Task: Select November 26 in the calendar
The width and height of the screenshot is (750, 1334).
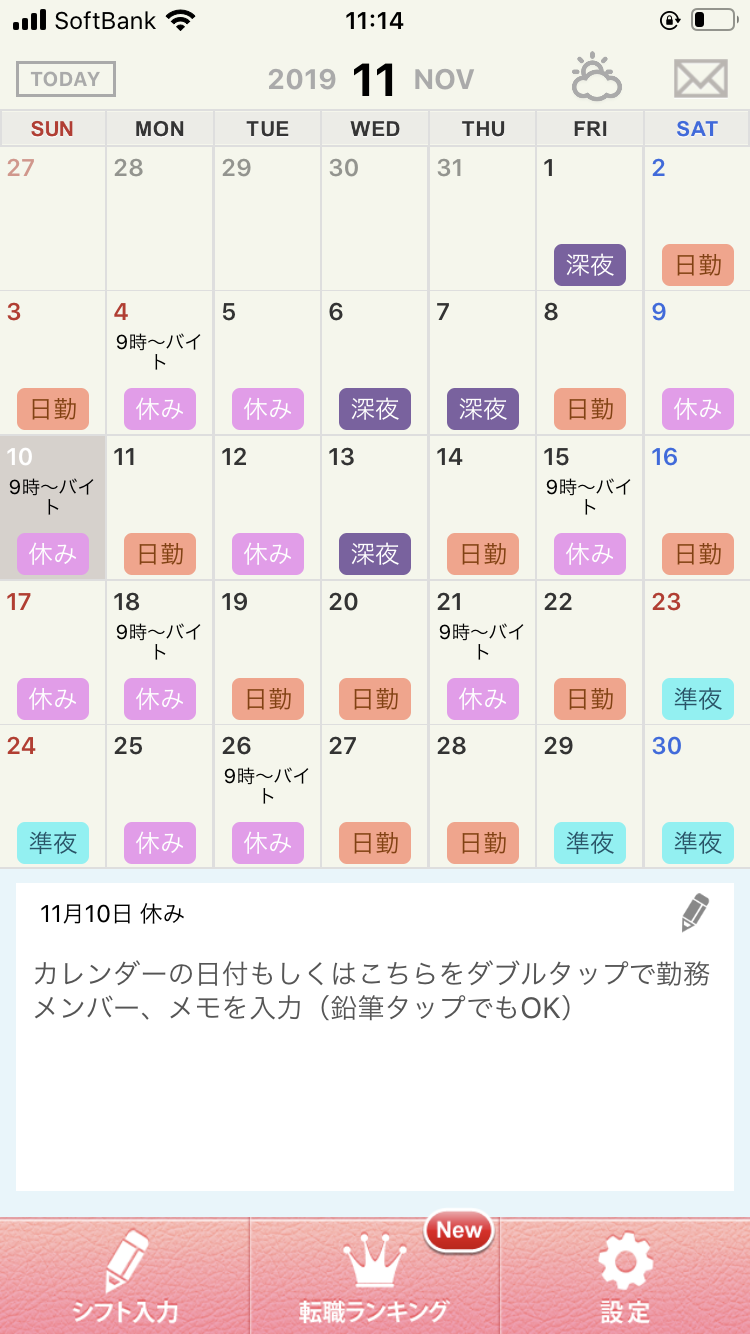Action: click(x=267, y=796)
